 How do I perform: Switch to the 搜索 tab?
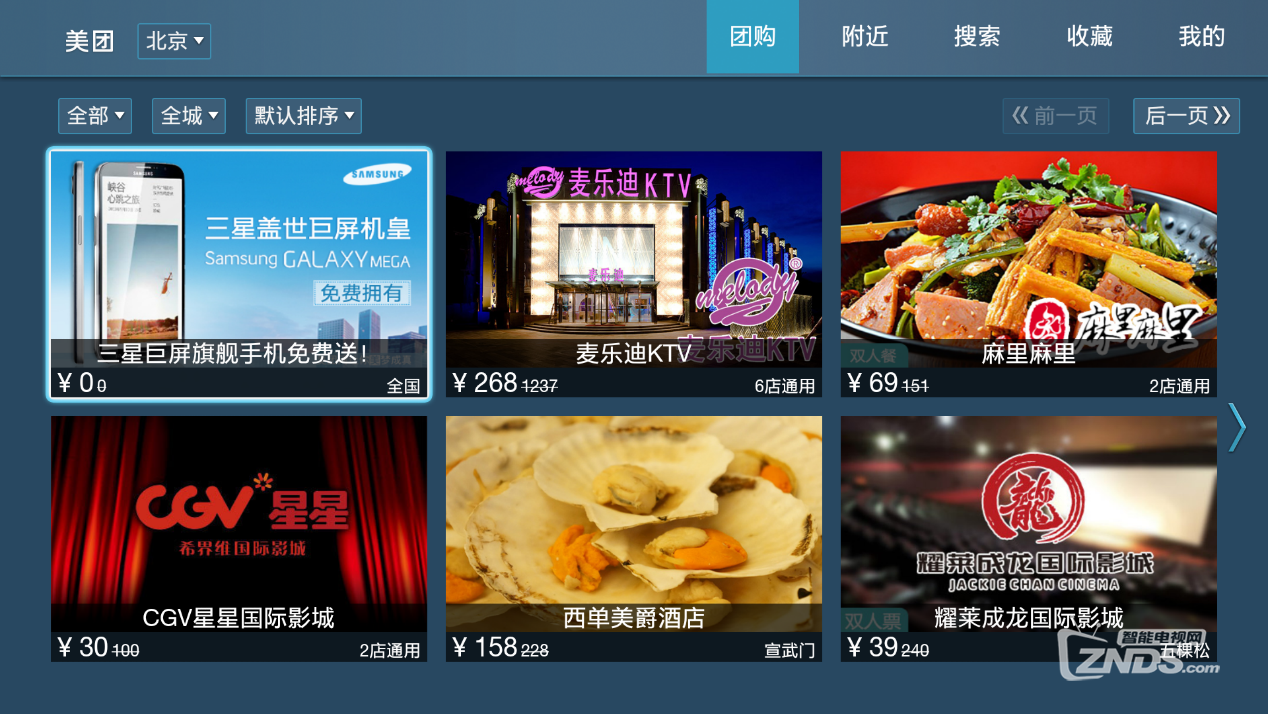977,37
